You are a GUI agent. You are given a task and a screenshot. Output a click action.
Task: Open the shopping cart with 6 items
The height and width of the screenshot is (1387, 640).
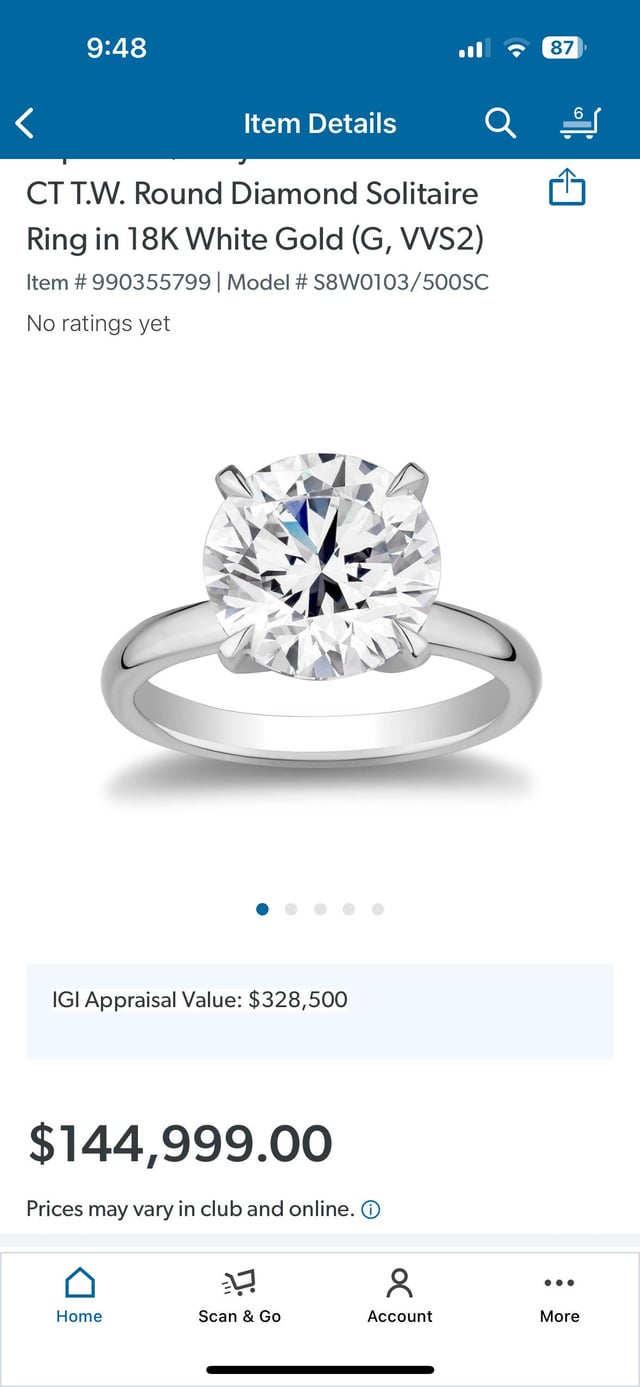[x=580, y=123]
